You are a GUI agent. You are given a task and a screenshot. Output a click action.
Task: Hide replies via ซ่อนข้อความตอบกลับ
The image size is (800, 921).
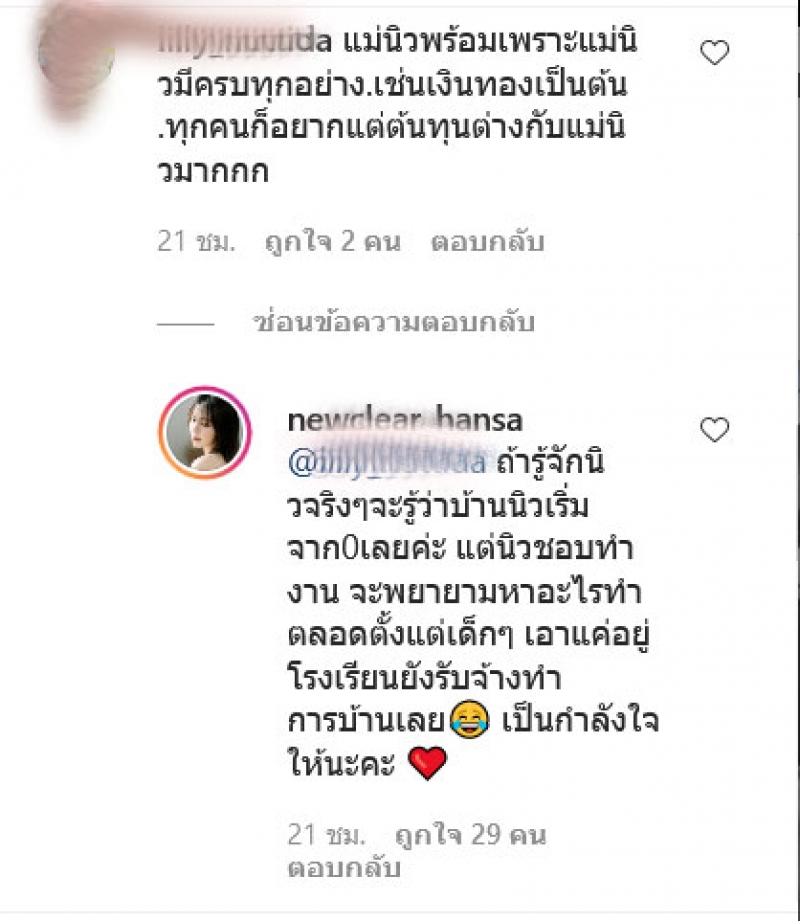(x=395, y=323)
